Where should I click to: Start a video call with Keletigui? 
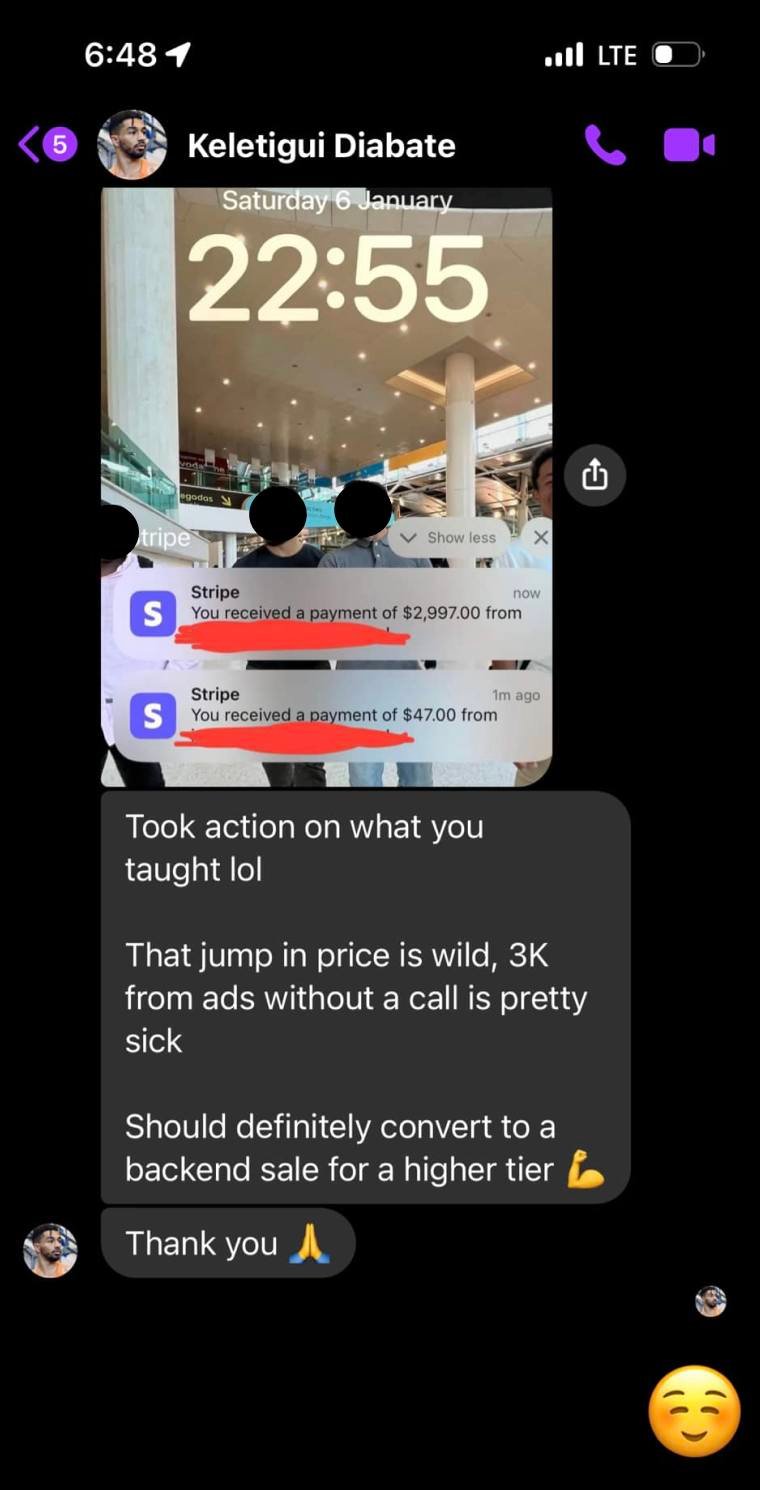(689, 146)
